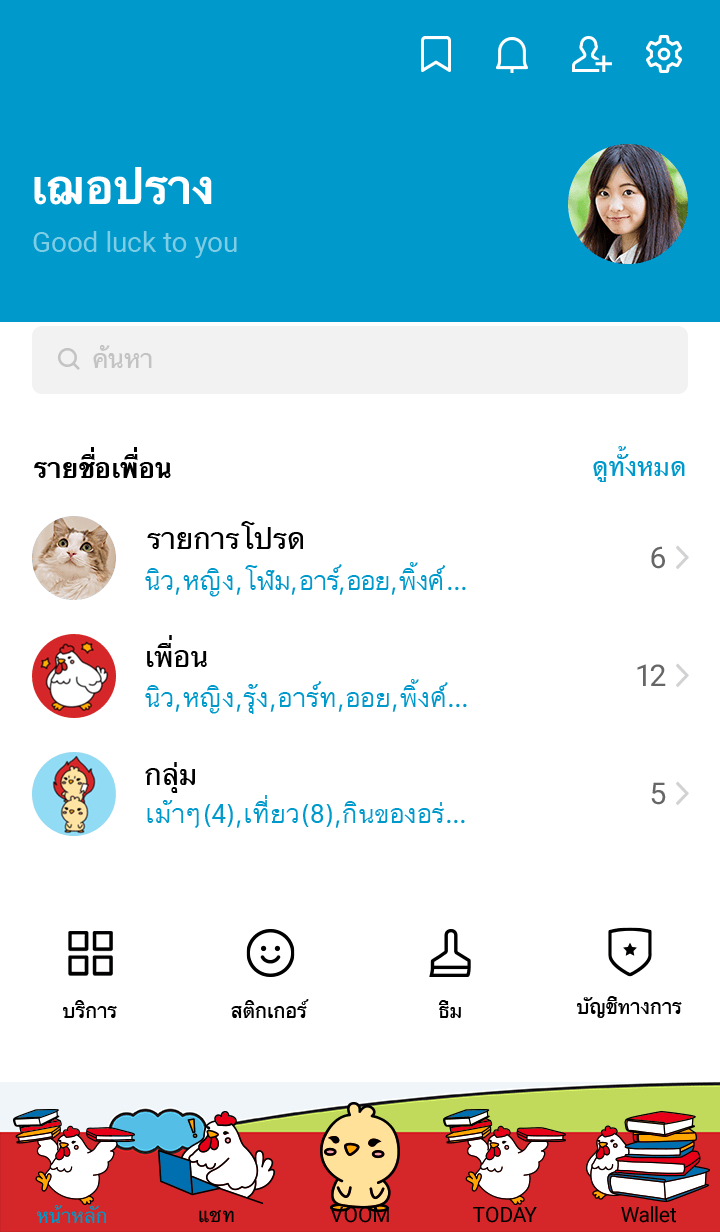
Task: Open the กลุ่ม groups list
Action: (x=360, y=794)
